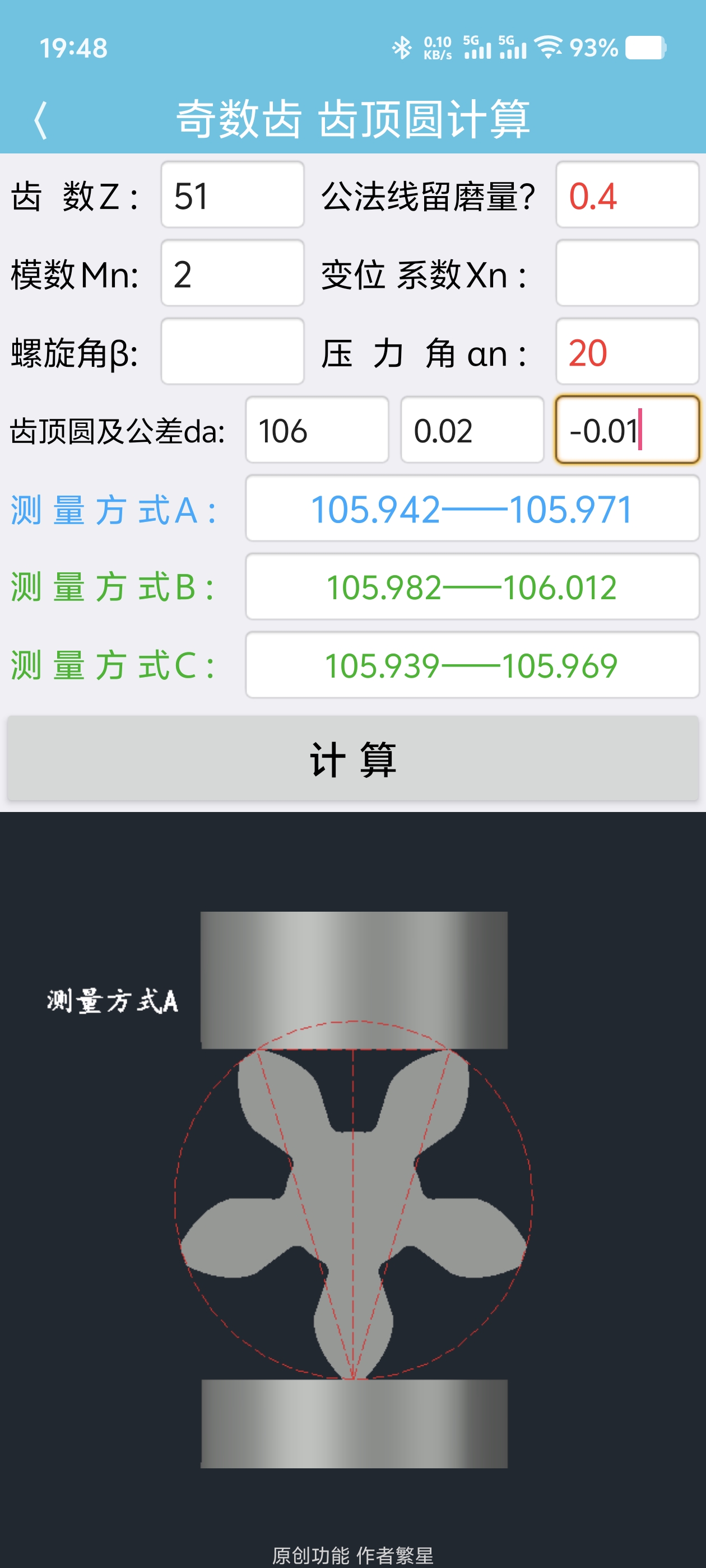Edit the 齿数Z field showing 51
Screen dimensions: 706x1568
[232, 195]
